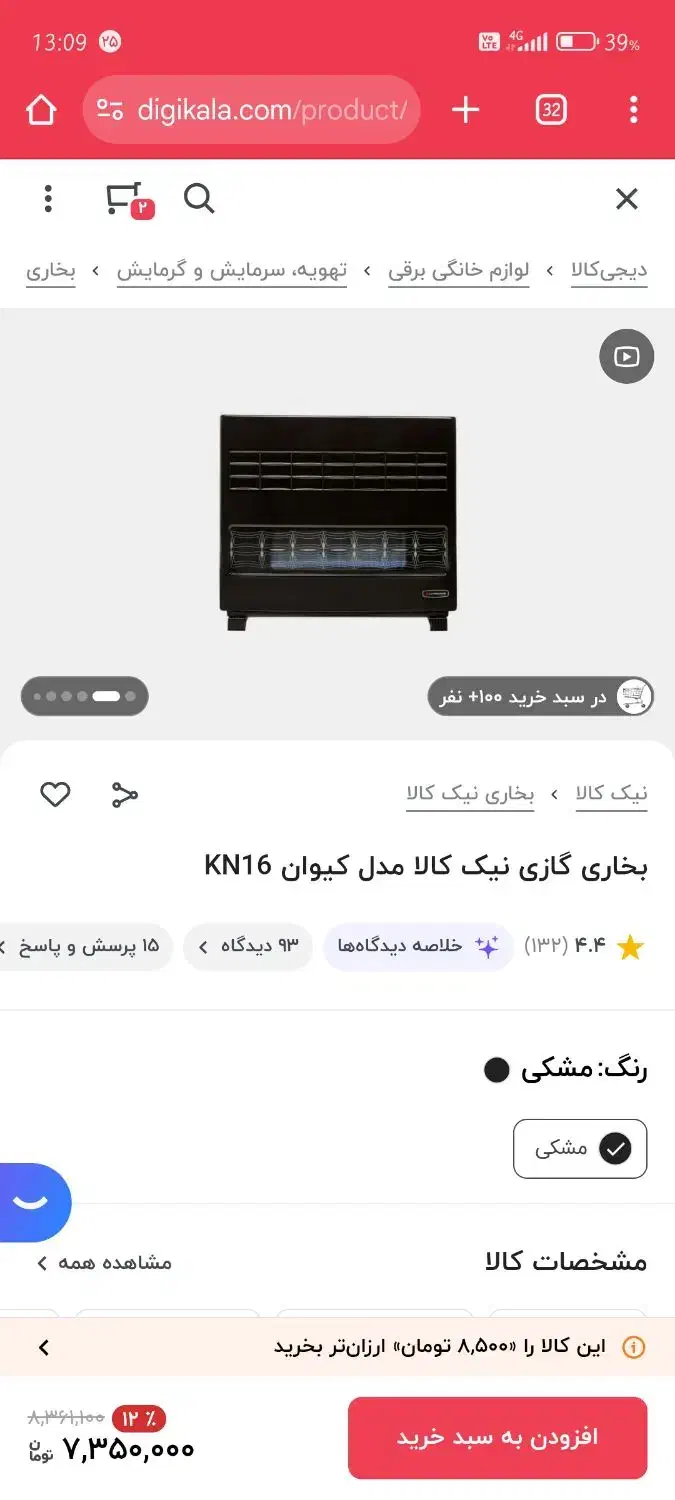Close the product page with X
675x1500 pixels.
coord(626,199)
